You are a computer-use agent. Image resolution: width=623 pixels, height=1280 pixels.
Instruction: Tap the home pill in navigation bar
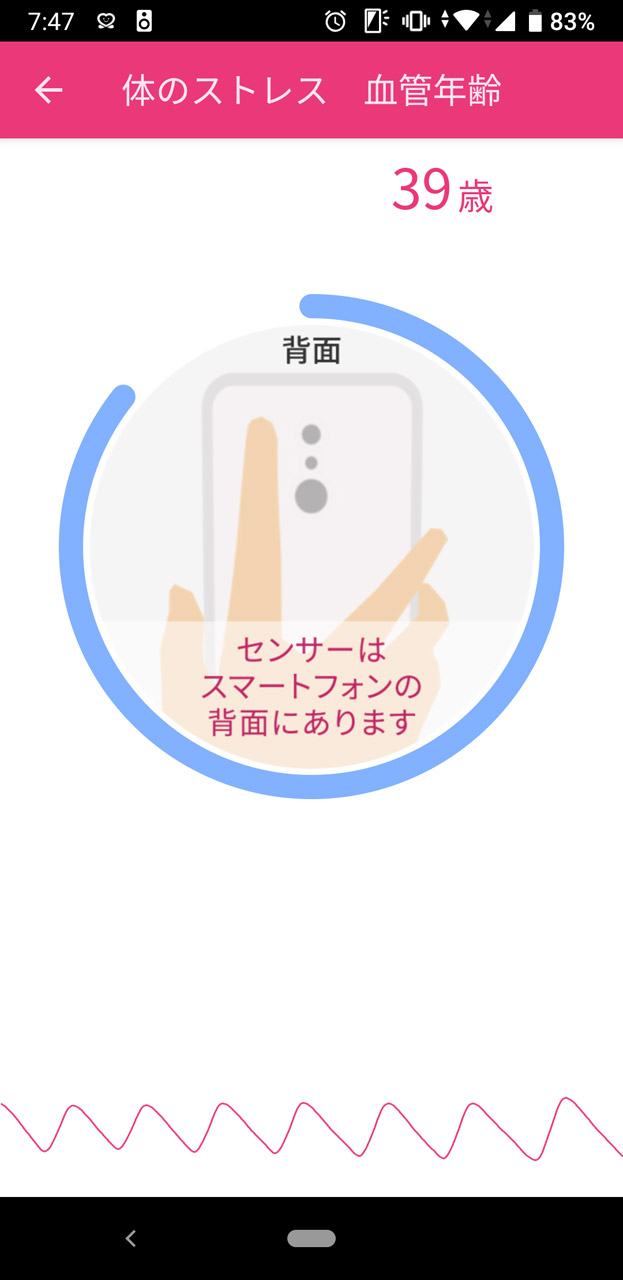[x=311, y=1238]
